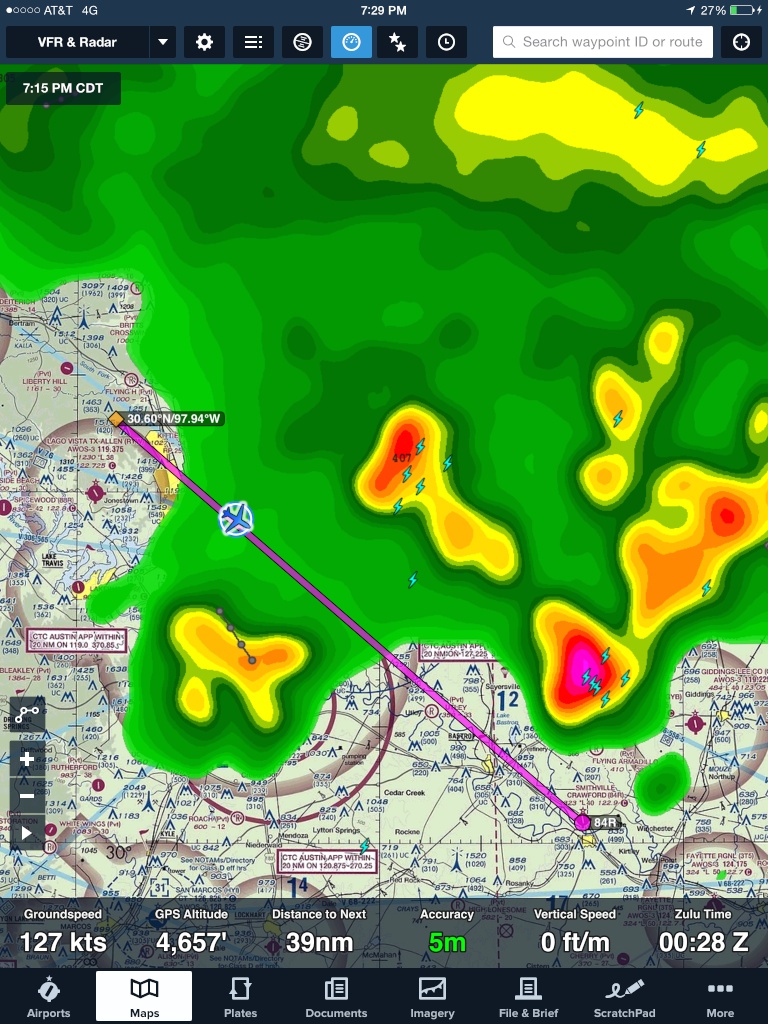768x1024 pixels.
Task: Go to the Imagery tab
Action: click(432, 997)
